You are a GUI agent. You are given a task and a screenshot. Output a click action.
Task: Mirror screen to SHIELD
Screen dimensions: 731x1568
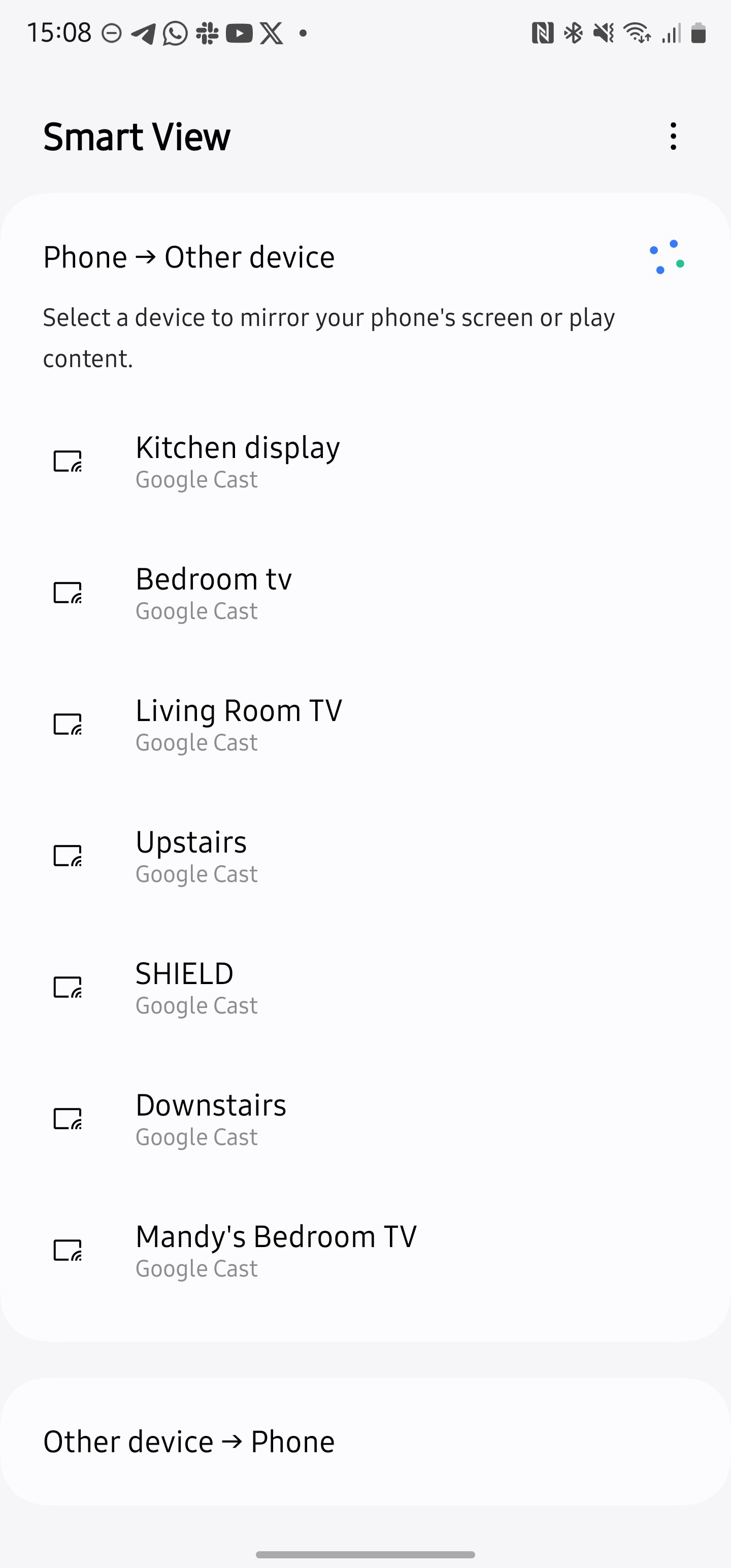tap(365, 988)
